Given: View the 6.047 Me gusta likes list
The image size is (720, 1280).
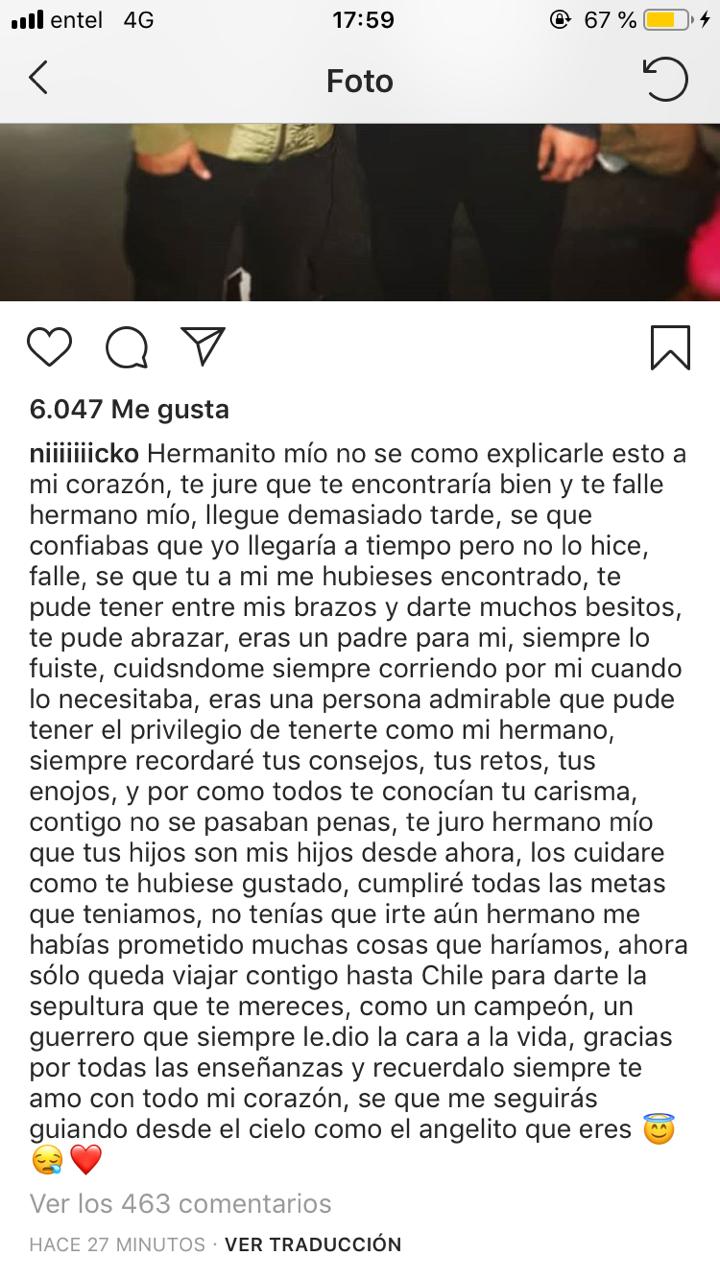Looking at the screenshot, I should (x=129, y=409).
